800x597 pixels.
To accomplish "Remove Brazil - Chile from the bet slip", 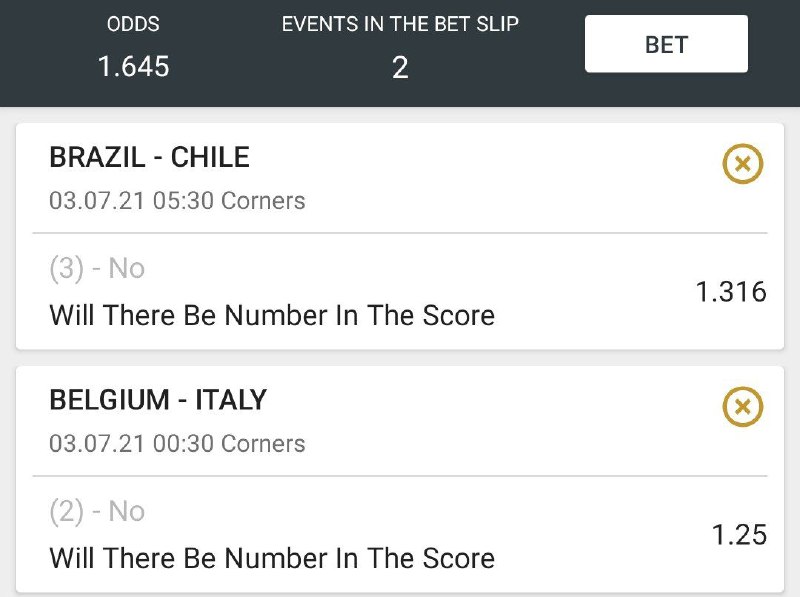I will 742,165.
